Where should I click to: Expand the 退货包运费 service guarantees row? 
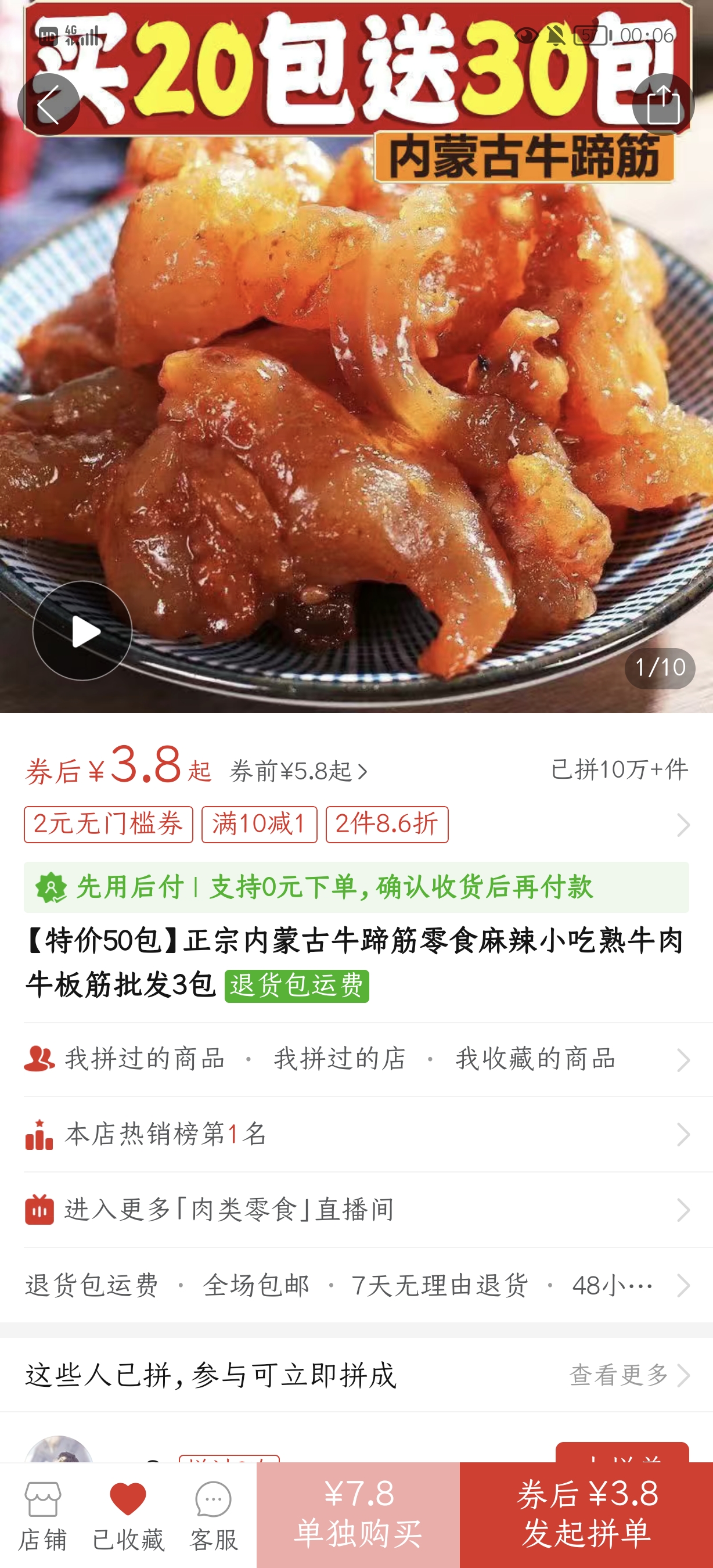356,1285
